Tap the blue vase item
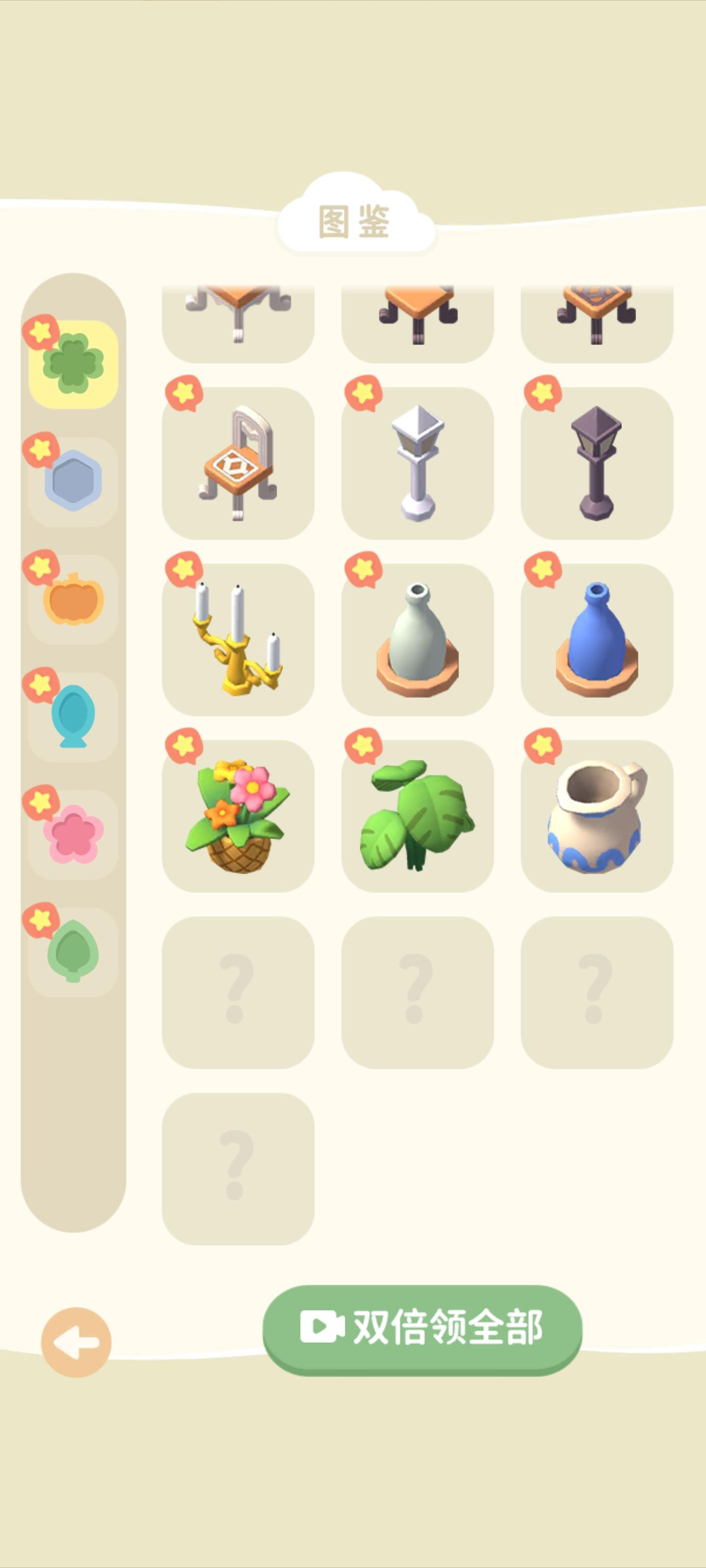Screen dimensions: 706x1568 [x=597, y=640]
